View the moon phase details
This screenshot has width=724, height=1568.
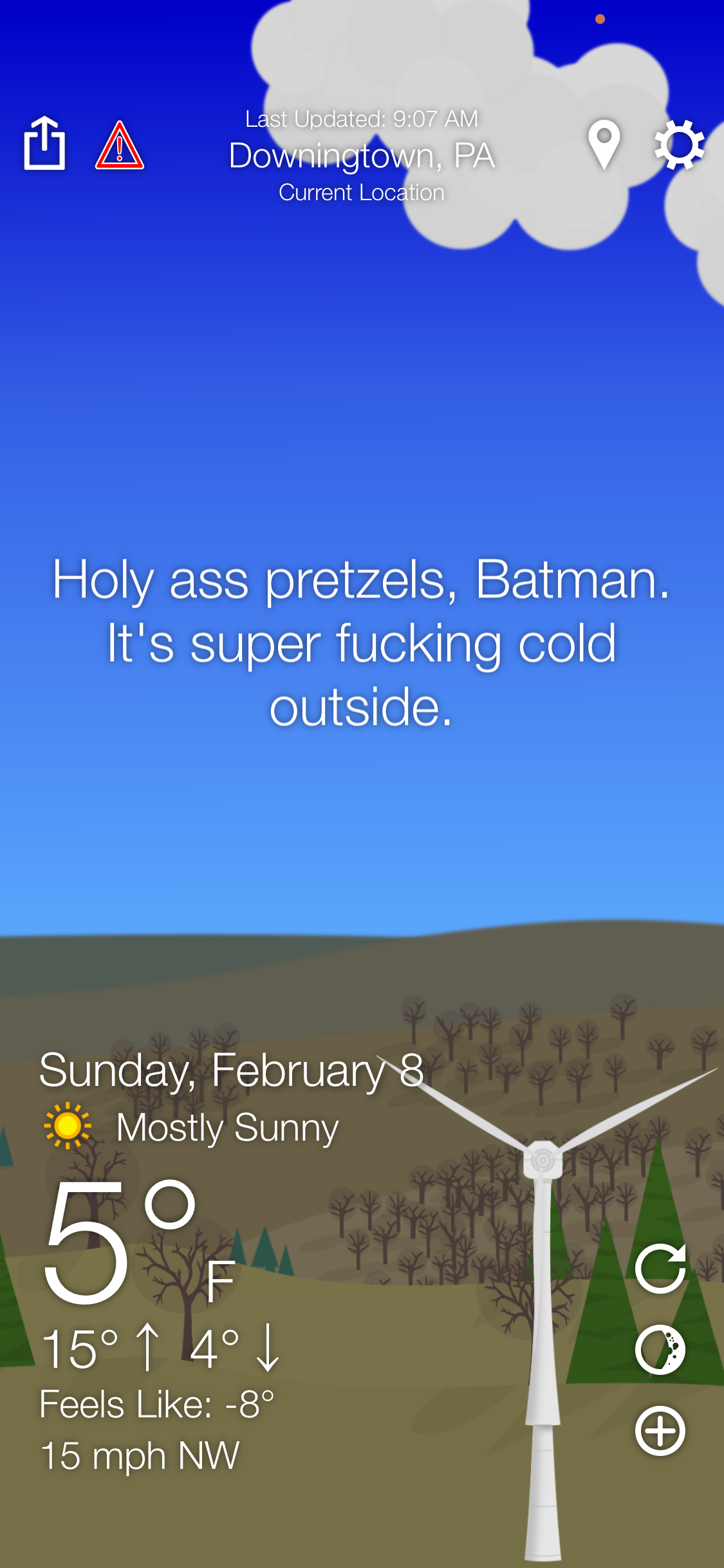tap(660, 1349)
